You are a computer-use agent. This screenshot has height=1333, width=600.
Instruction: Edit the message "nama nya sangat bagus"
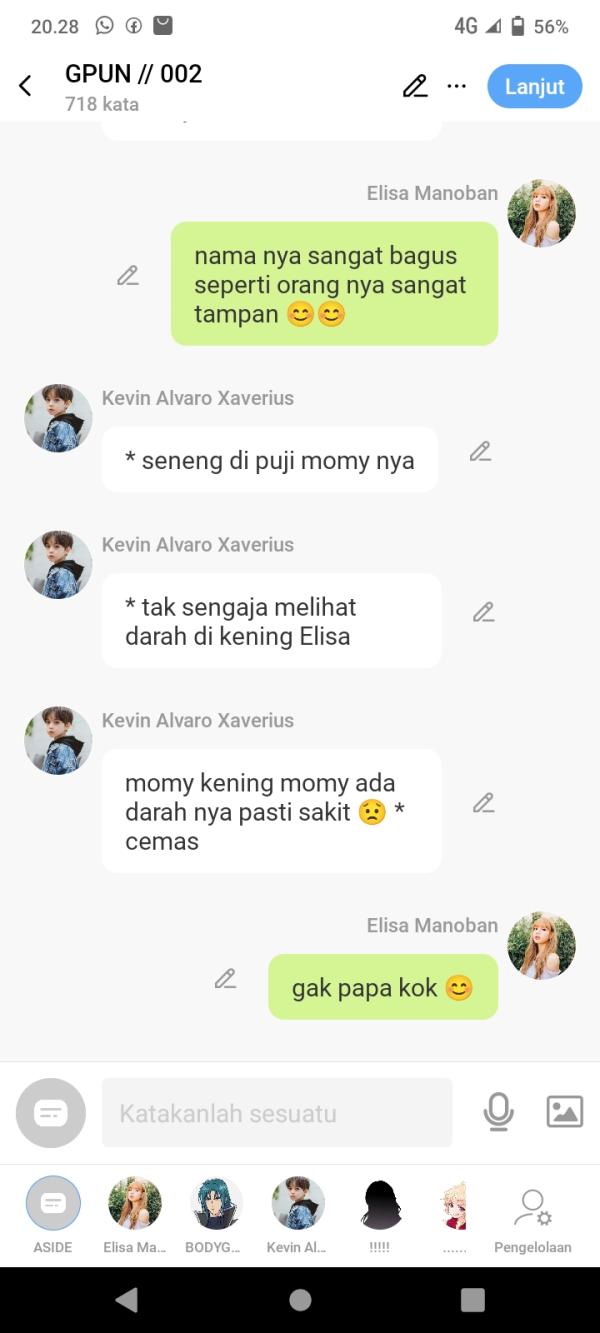click(128, 276)
